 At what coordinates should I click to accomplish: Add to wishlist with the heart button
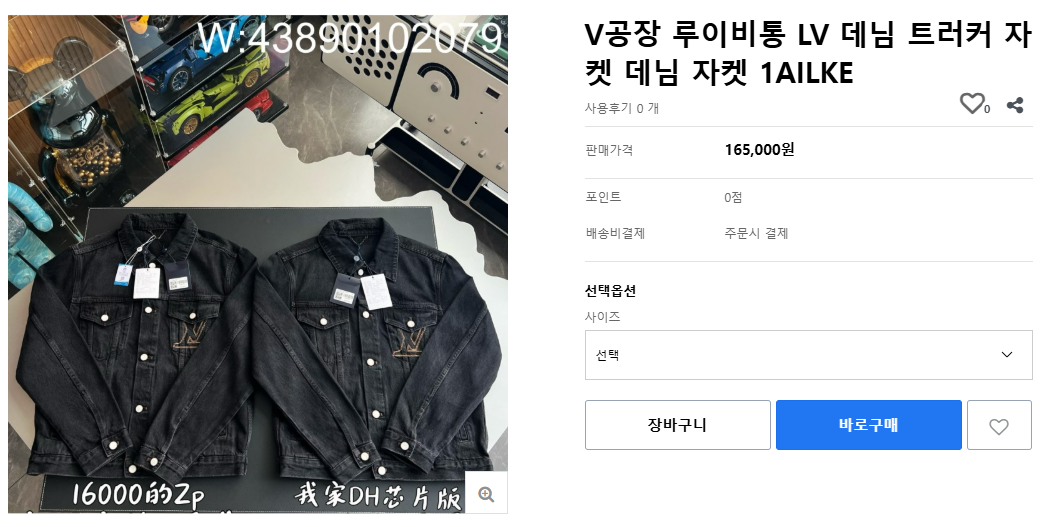pyautogui.click(x=998, y=426)
